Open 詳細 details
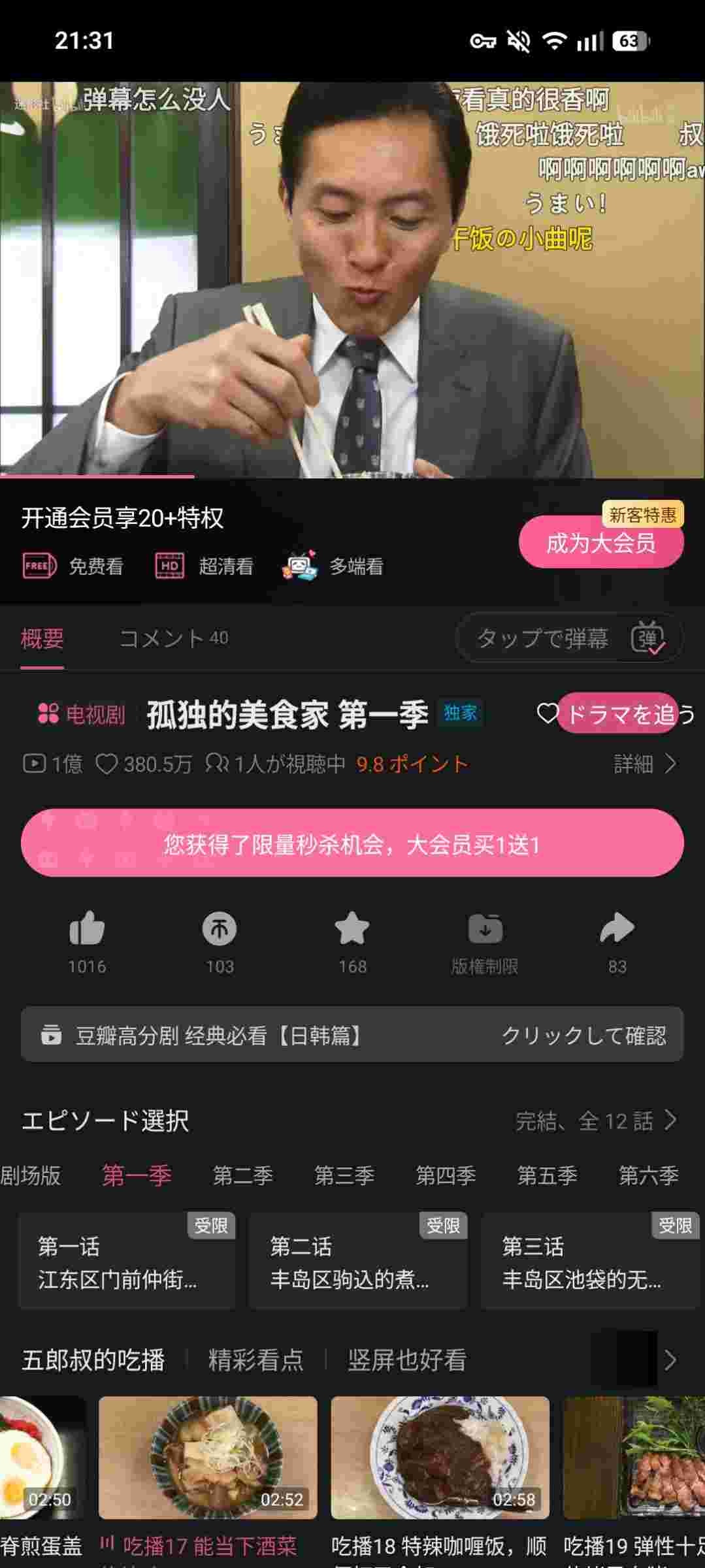 coord(644,763)
